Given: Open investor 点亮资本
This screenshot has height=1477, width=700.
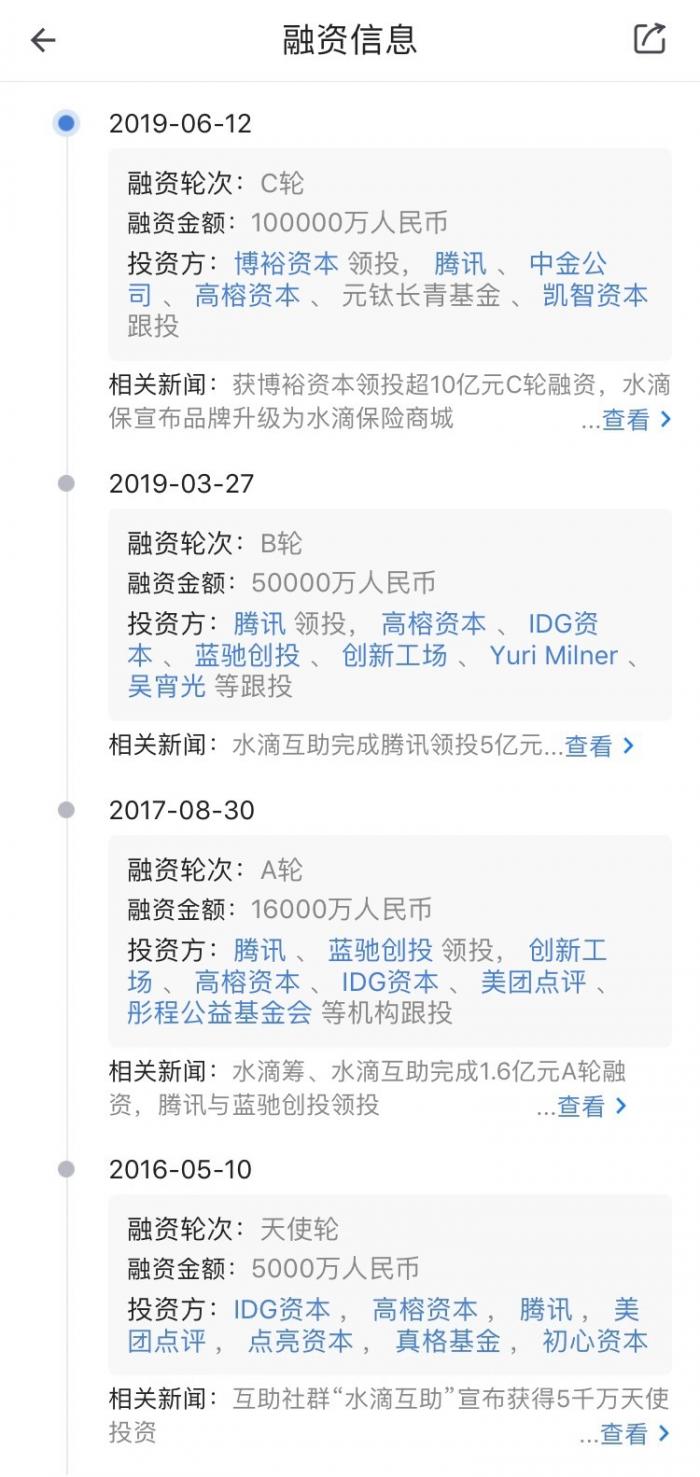Looking at the screenshot, I should [x=300, y=1341].
